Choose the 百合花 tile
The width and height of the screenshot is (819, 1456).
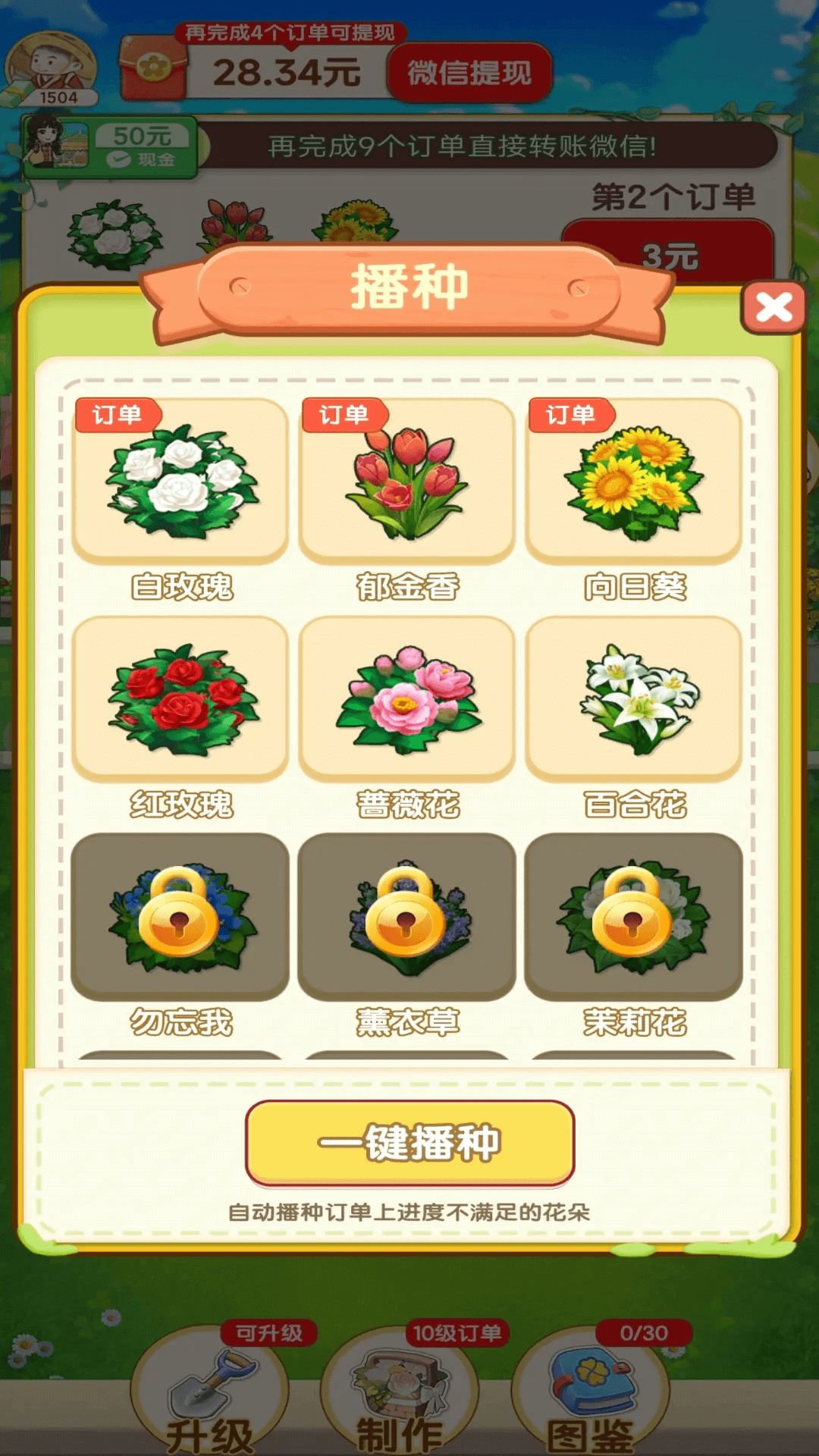click(634, 699)
